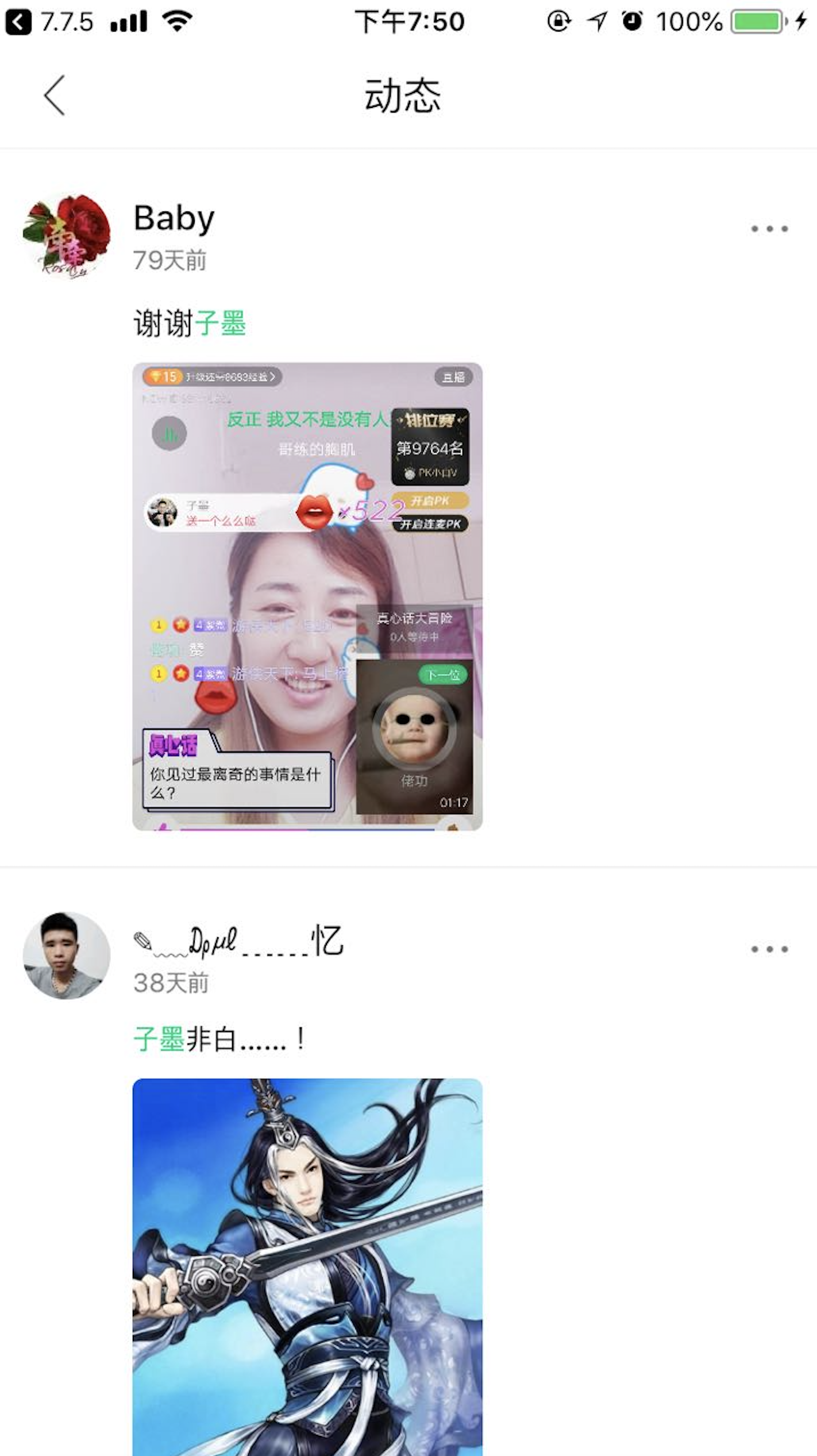817x1456 pixels.
Task: Open the overflow menu on Baby's post
Action: click(769, 229)
